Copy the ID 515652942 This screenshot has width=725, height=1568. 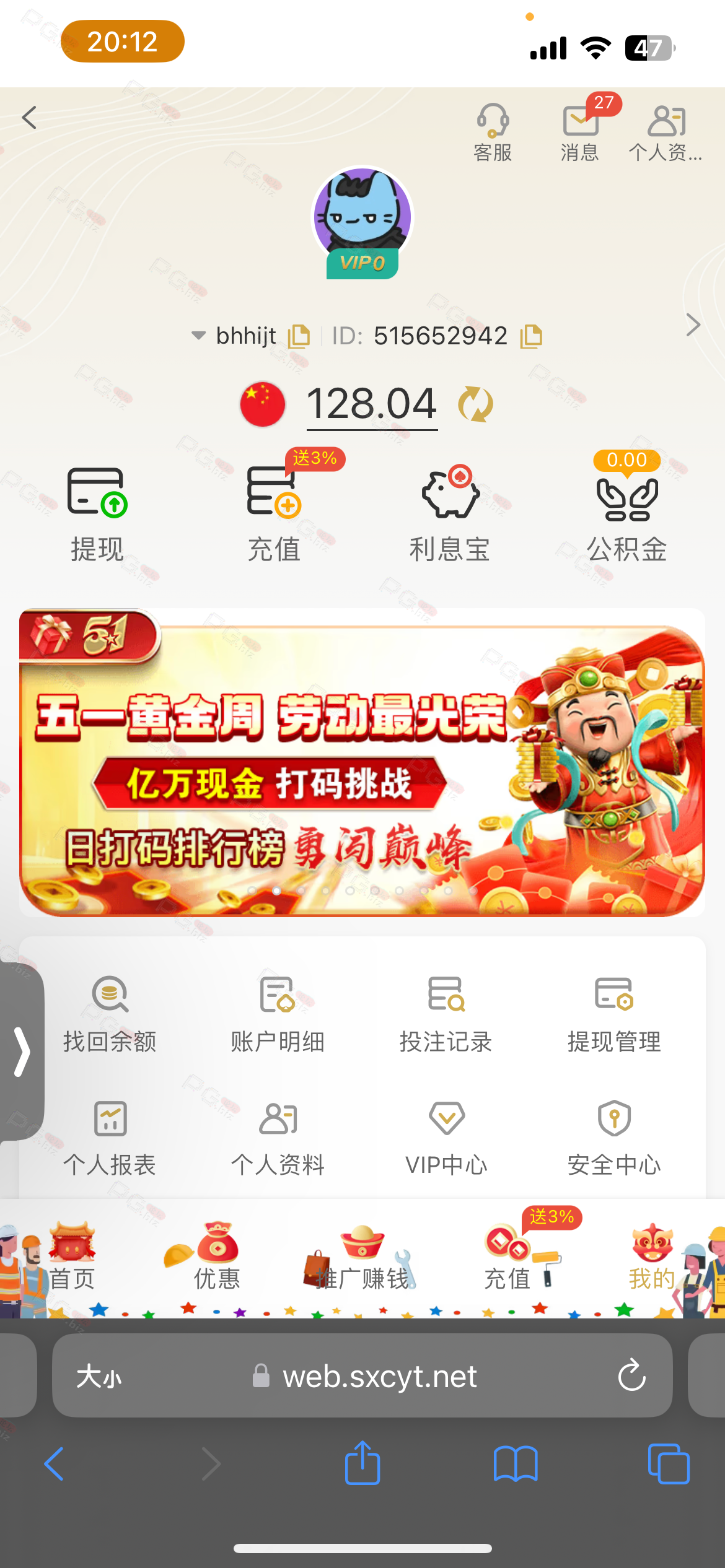coord(531,336)
